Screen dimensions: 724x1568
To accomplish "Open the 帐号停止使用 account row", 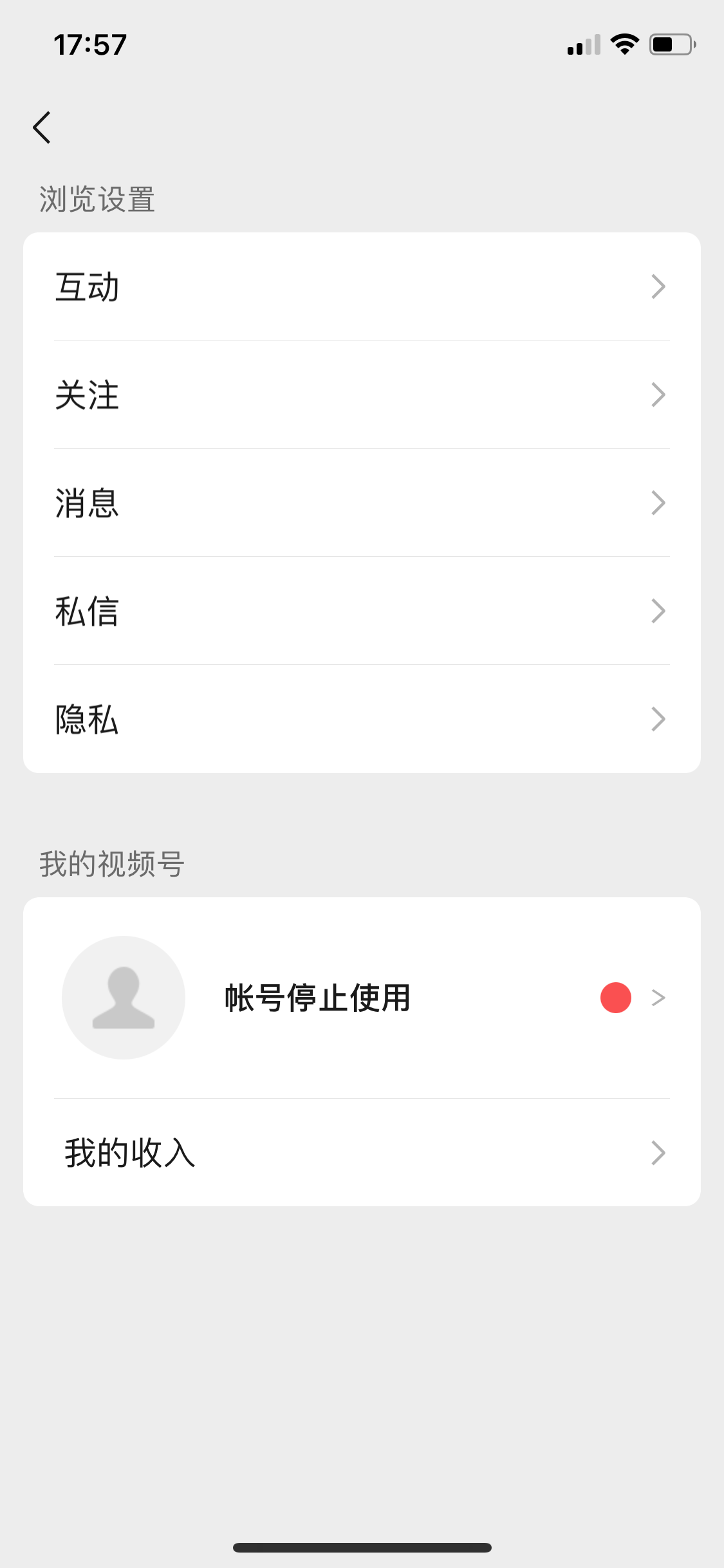I will 362,998.
